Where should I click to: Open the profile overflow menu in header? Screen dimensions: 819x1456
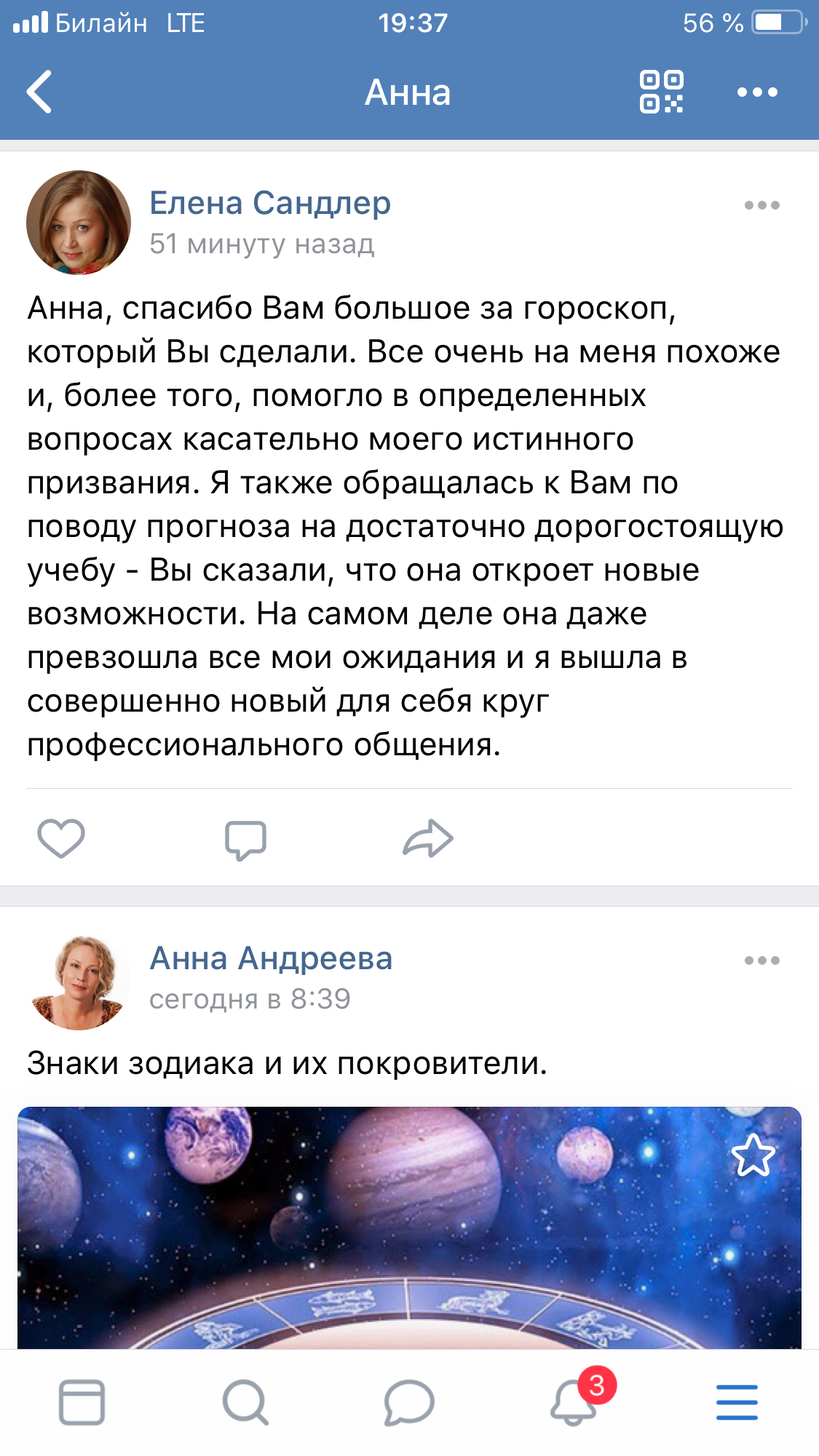(x=757, y=92)
